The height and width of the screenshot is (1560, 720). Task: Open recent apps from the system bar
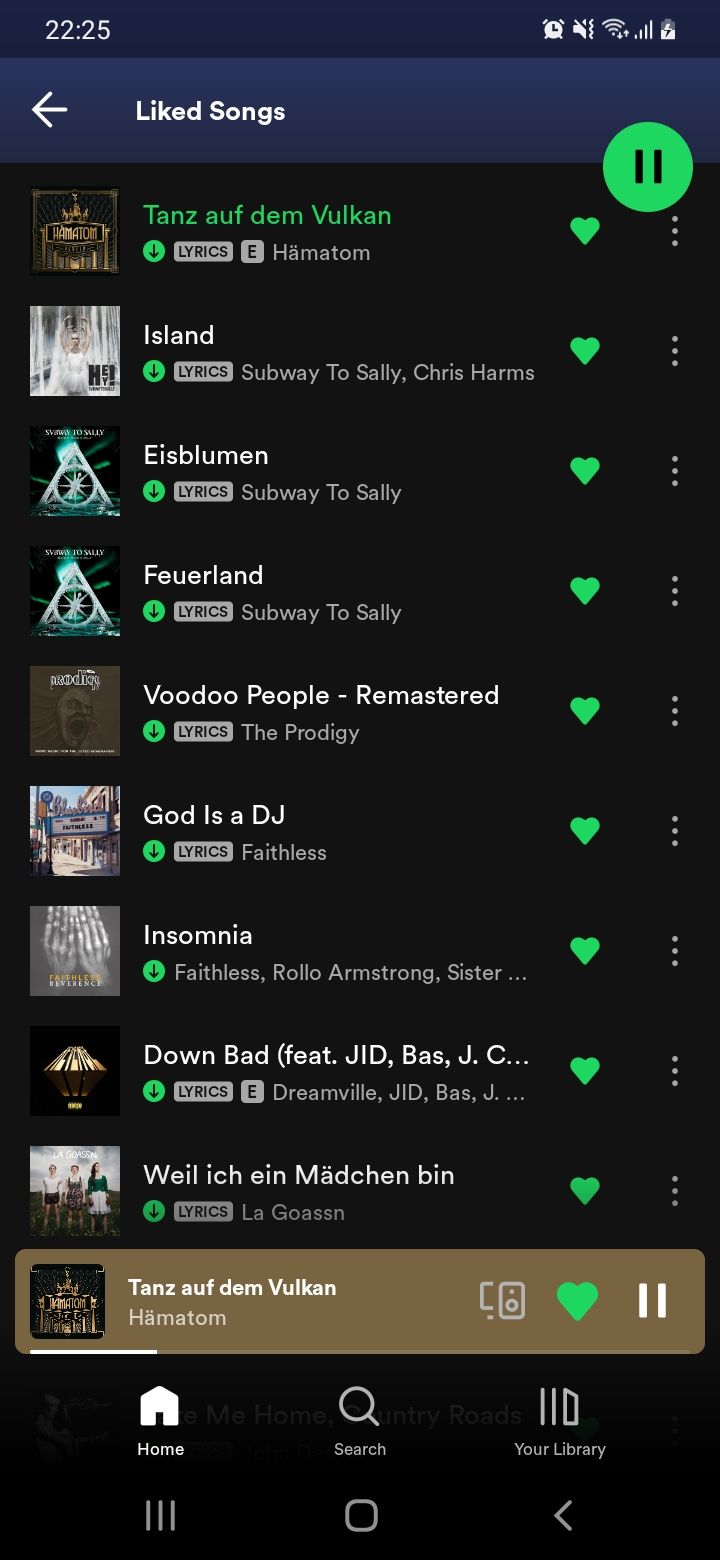point(160,1515)
